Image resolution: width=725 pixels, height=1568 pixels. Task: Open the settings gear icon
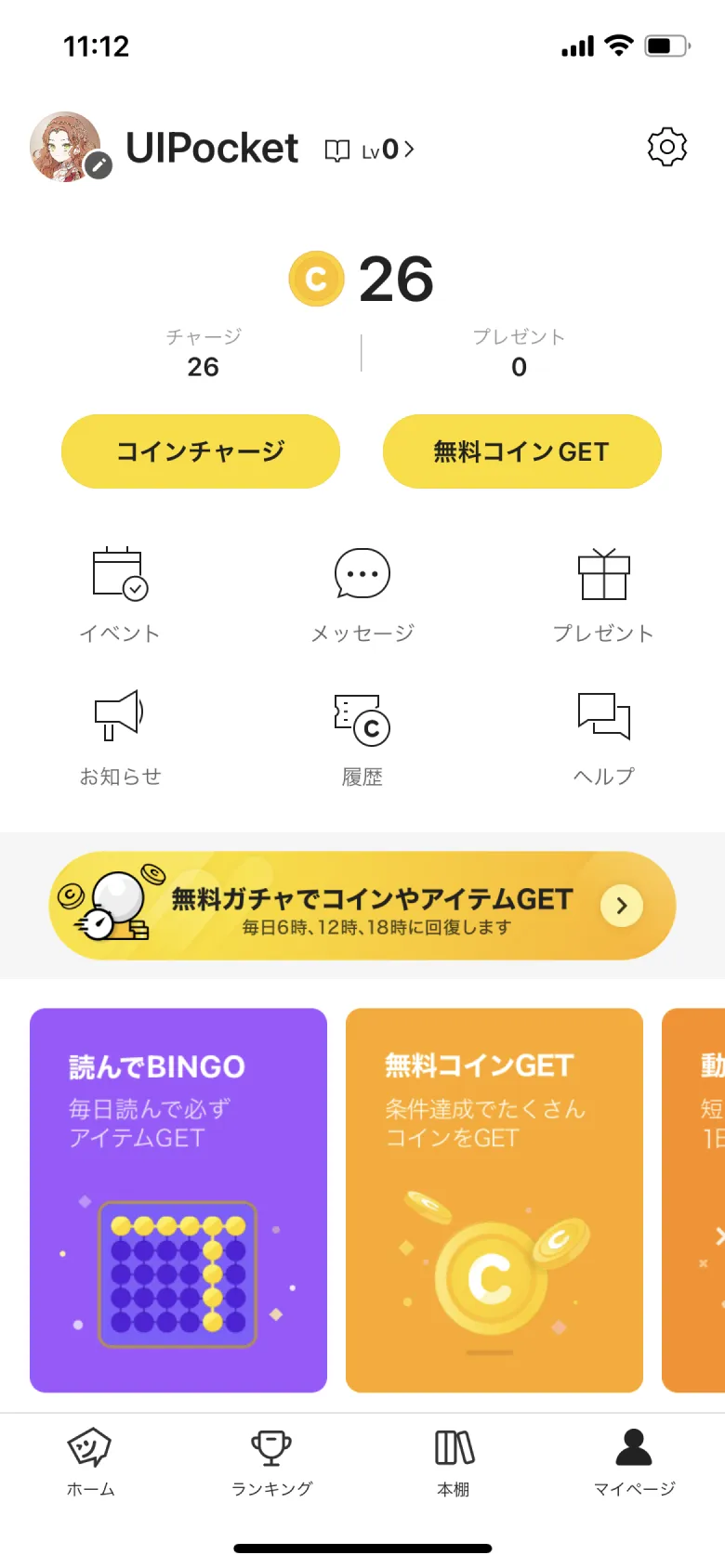click(x=666, y=146)
